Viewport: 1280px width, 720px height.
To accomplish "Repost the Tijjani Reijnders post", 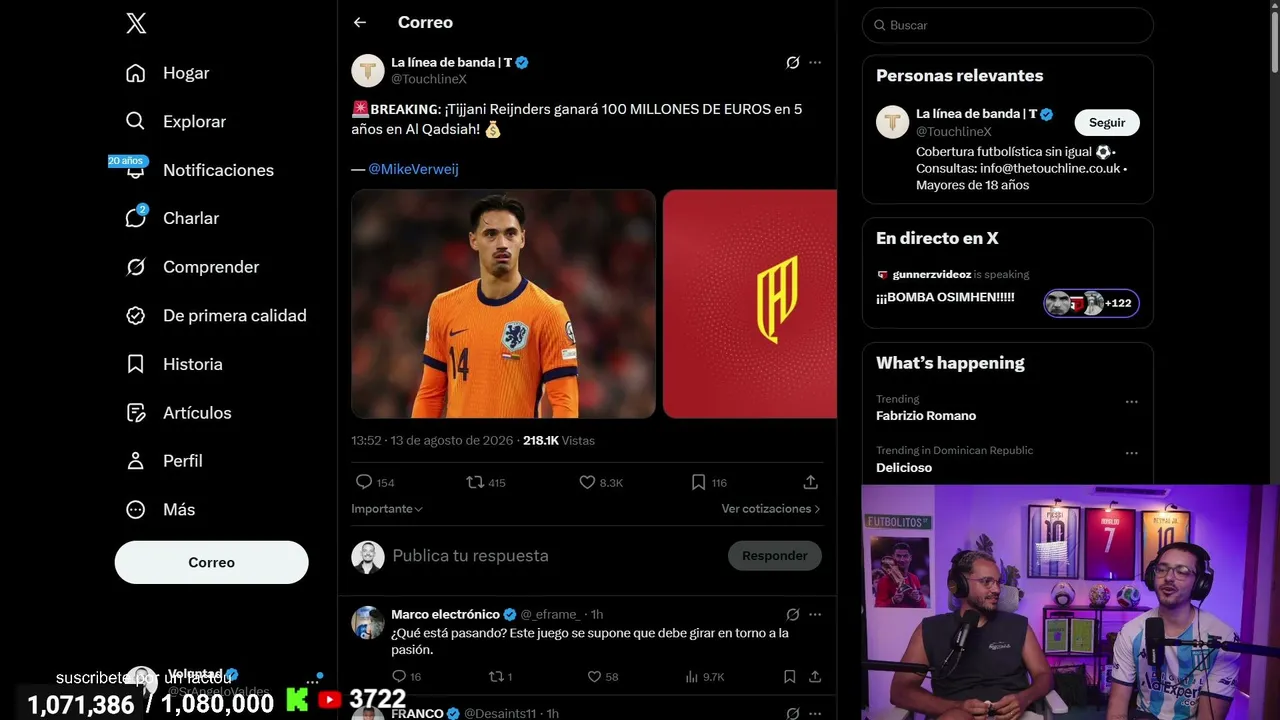I will 486,482.
